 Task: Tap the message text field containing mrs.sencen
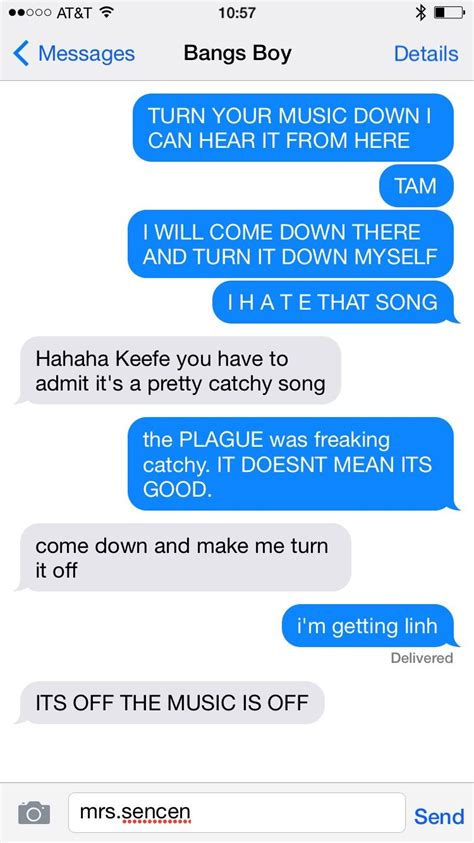point(236,812)
